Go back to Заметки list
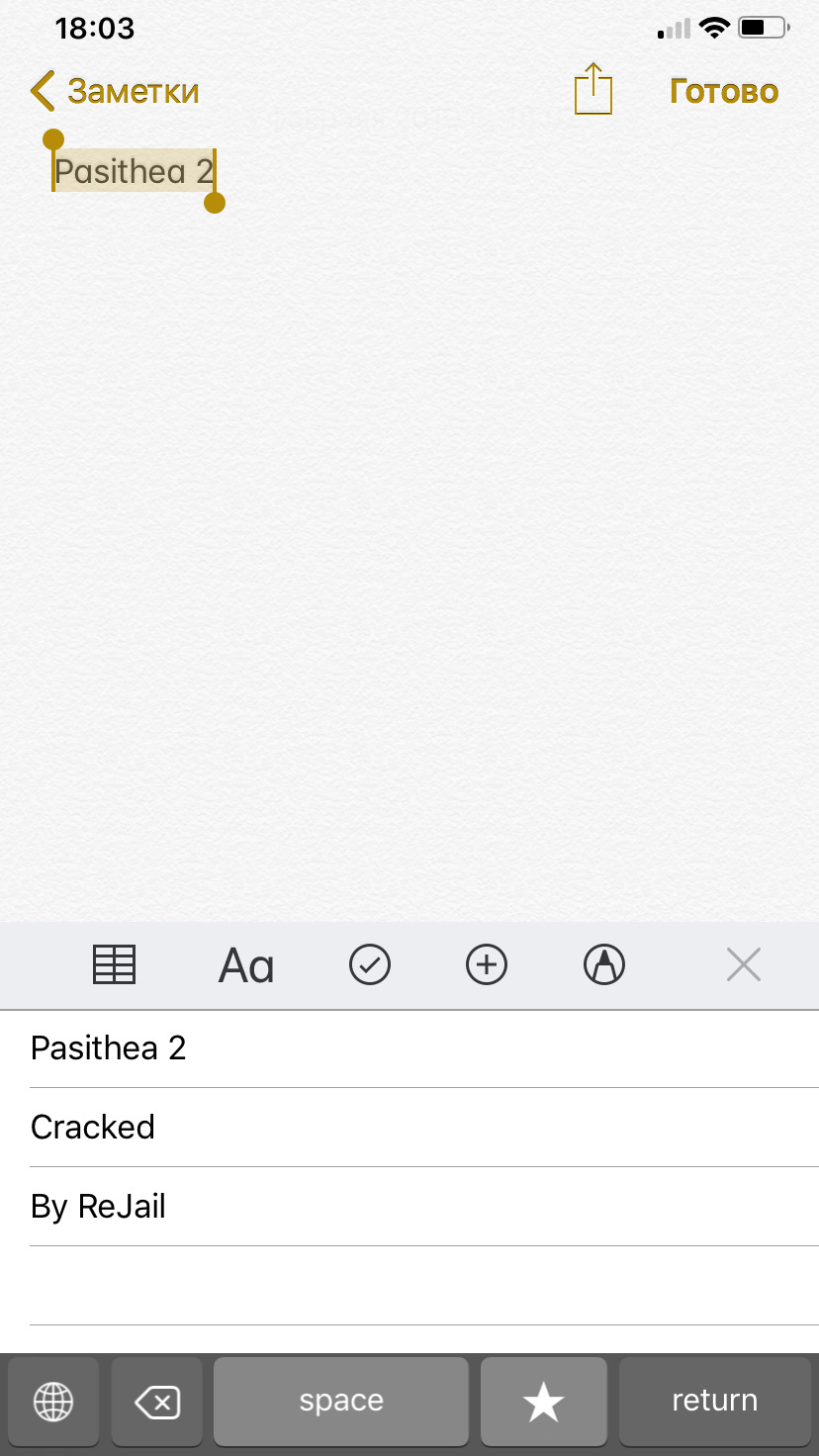Image resolution: width=819 pixels, height=1456 pixels. click(x=115, y=91)
